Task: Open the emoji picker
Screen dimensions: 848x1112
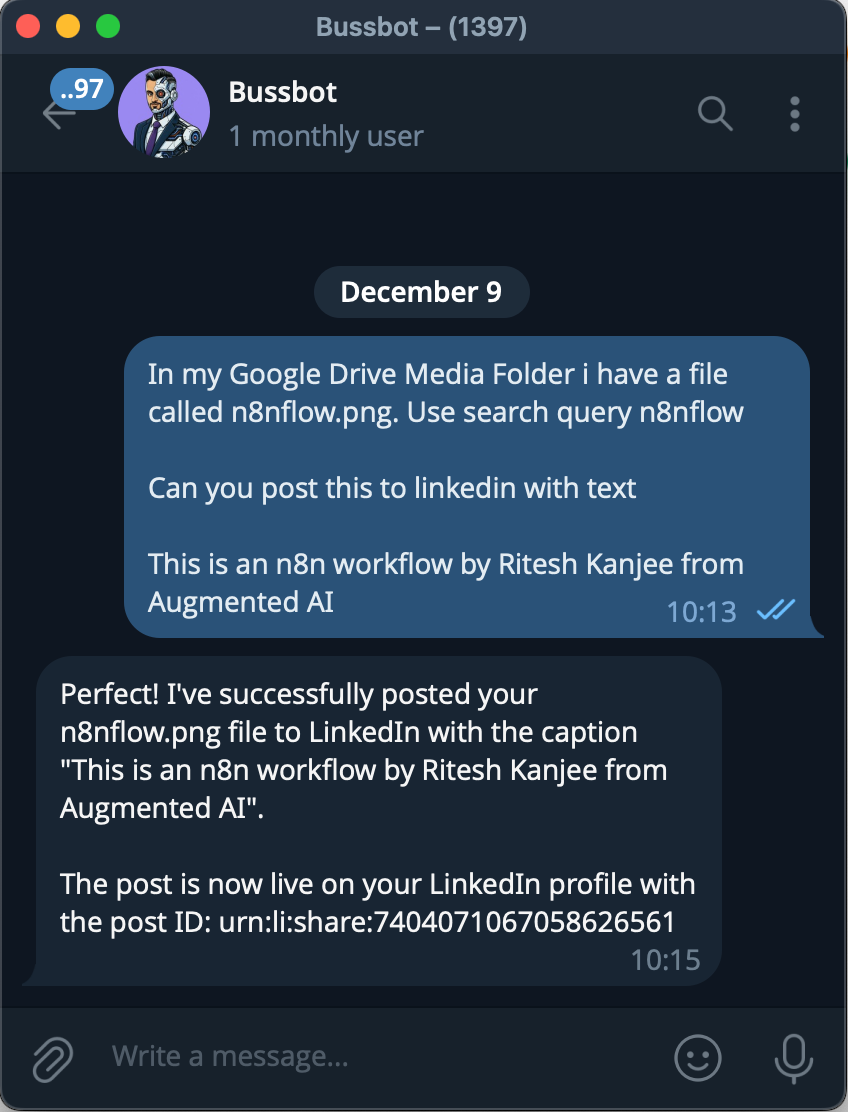Action: [x=698, y=1056]
